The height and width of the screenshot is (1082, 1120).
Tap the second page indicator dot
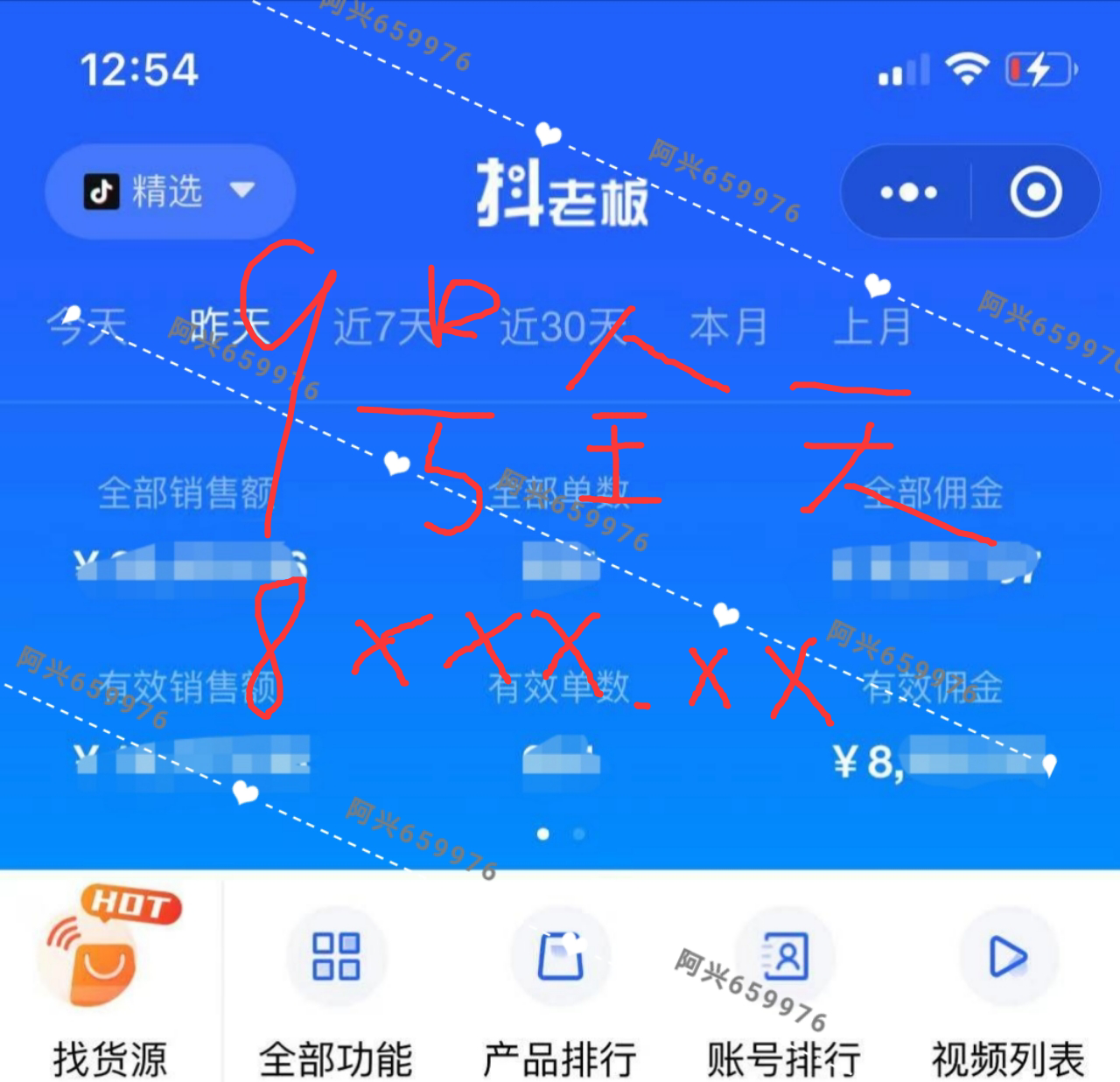[x=578, y=834]
